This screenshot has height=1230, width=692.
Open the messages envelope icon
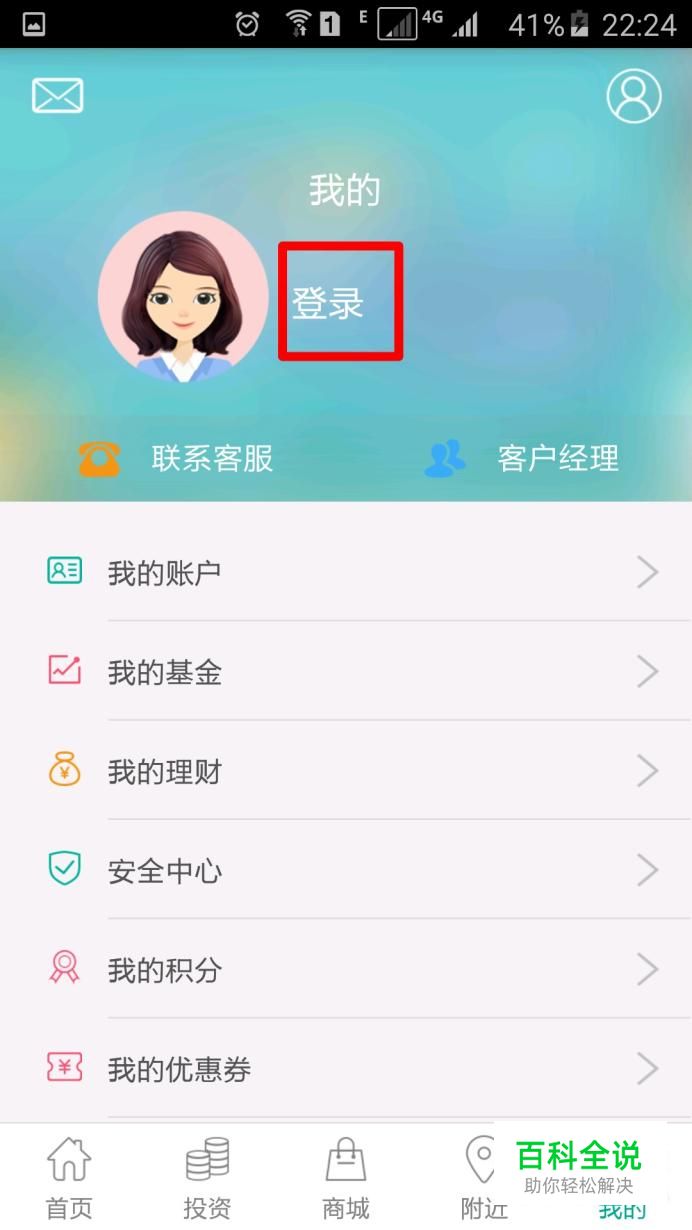click(58, 96)
